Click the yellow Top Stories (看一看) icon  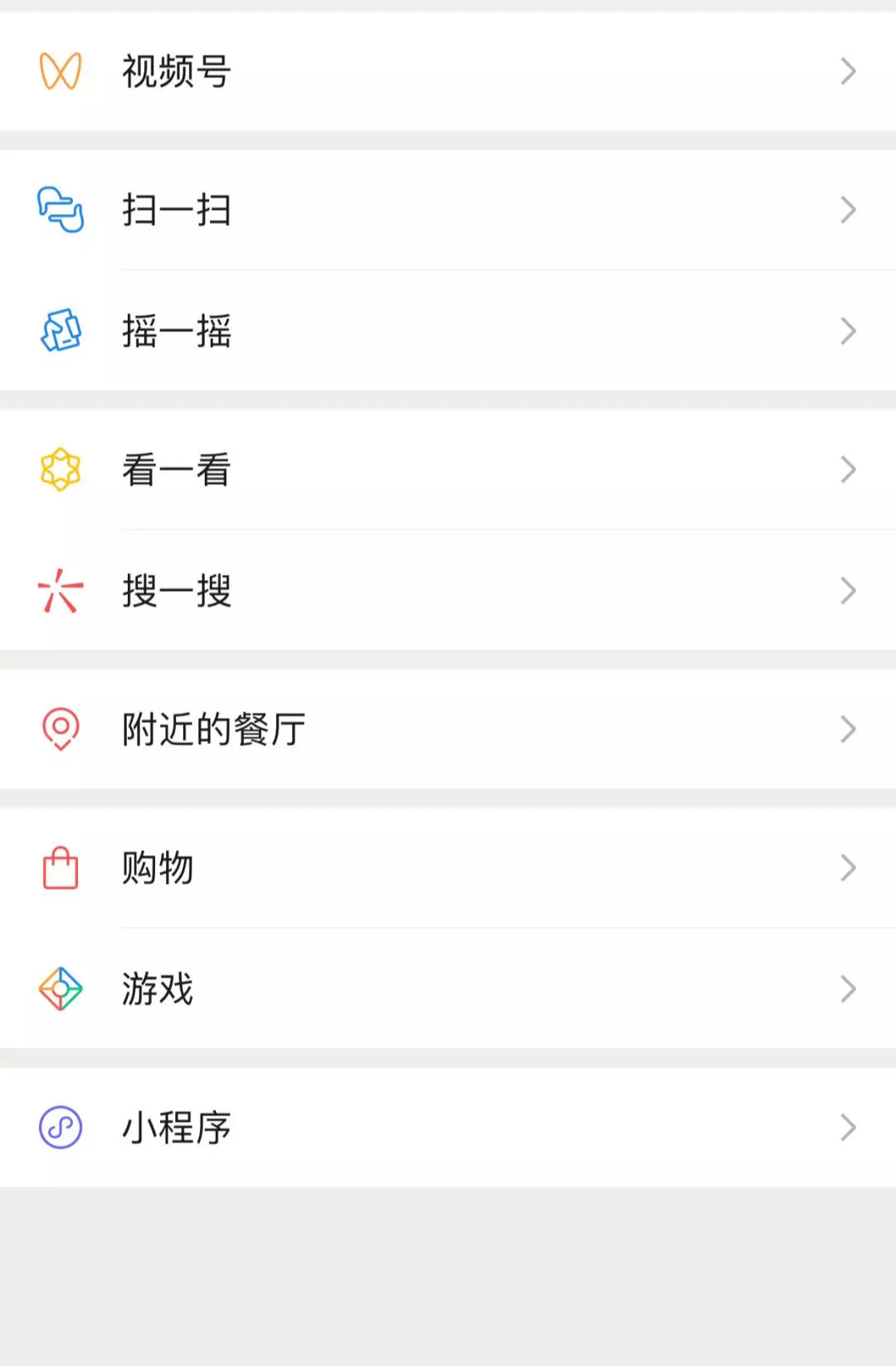coord(59,469)
